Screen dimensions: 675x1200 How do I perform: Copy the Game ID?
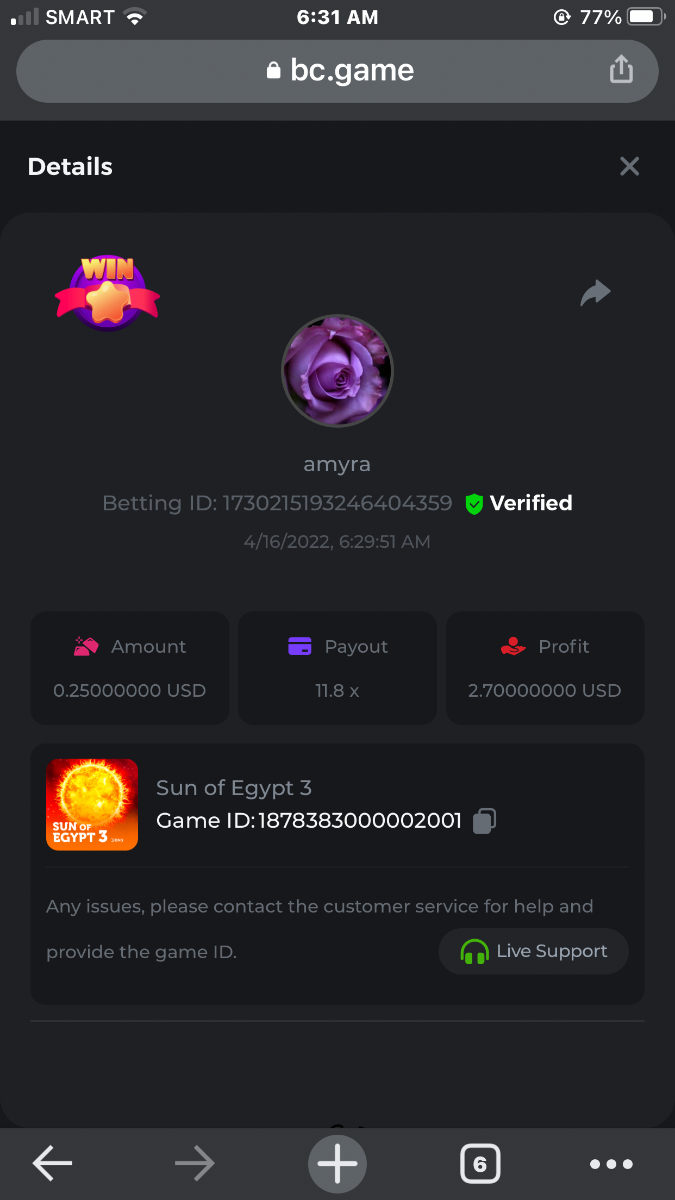click(484, 821)
